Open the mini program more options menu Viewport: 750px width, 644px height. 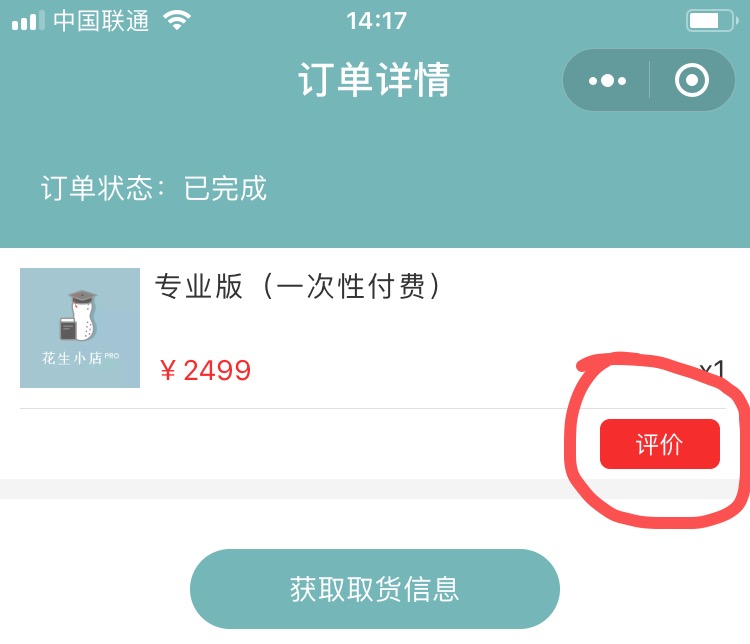608,80
